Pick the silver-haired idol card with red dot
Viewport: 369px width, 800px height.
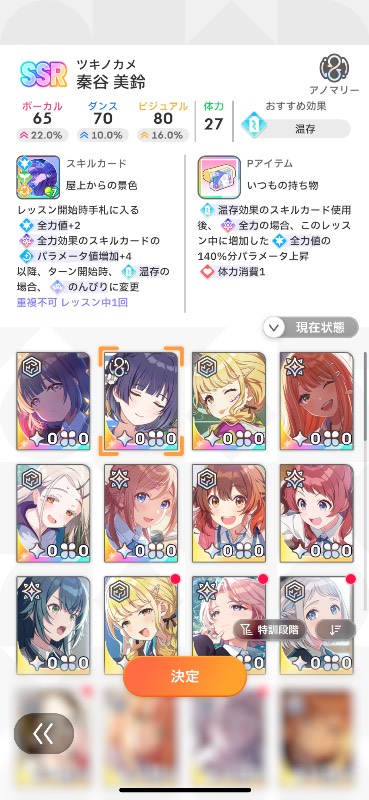tap(316, 626)
